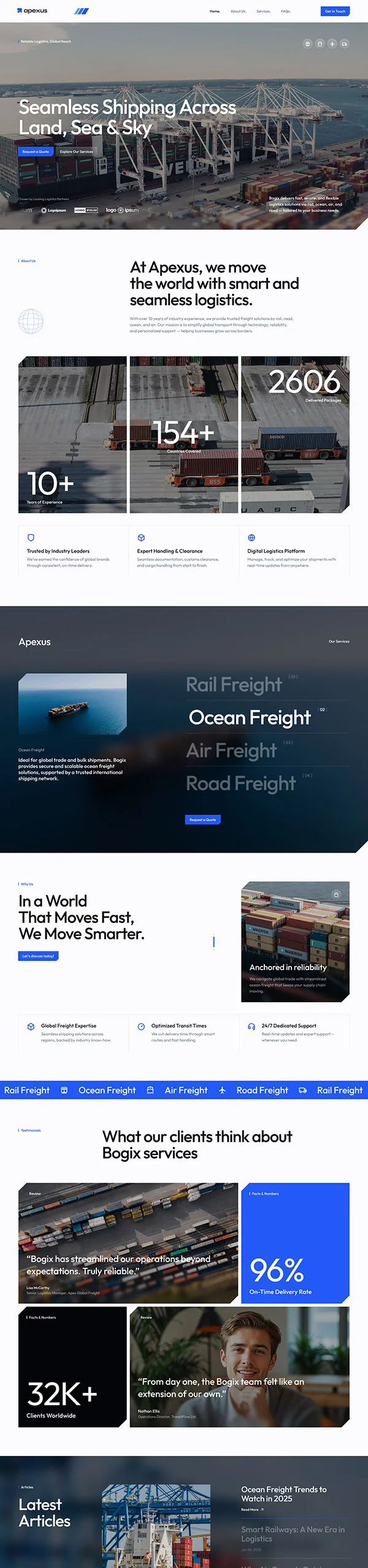Go to About Us page
368x1568 pixels.
point(238,11)
